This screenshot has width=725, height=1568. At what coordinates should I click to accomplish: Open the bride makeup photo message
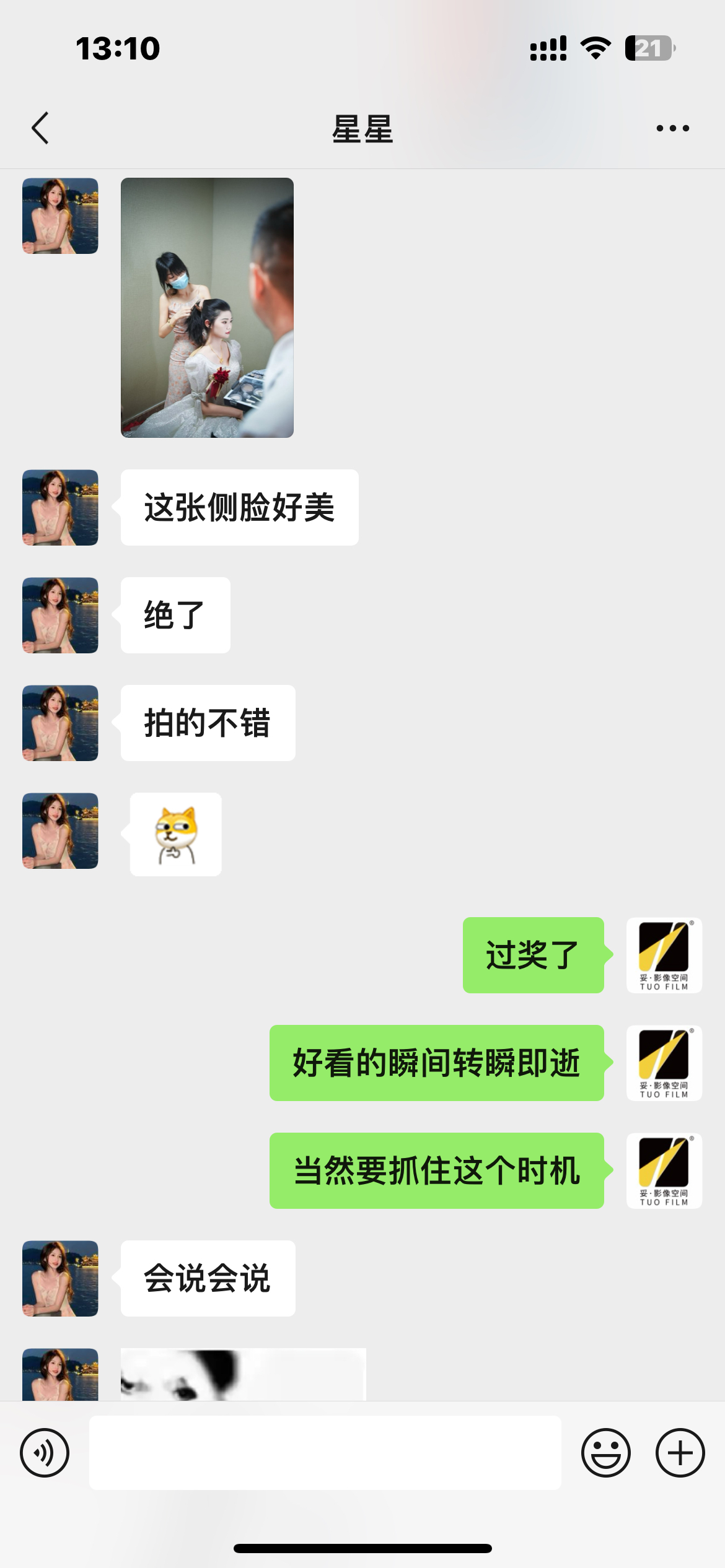tap(207, 308)
